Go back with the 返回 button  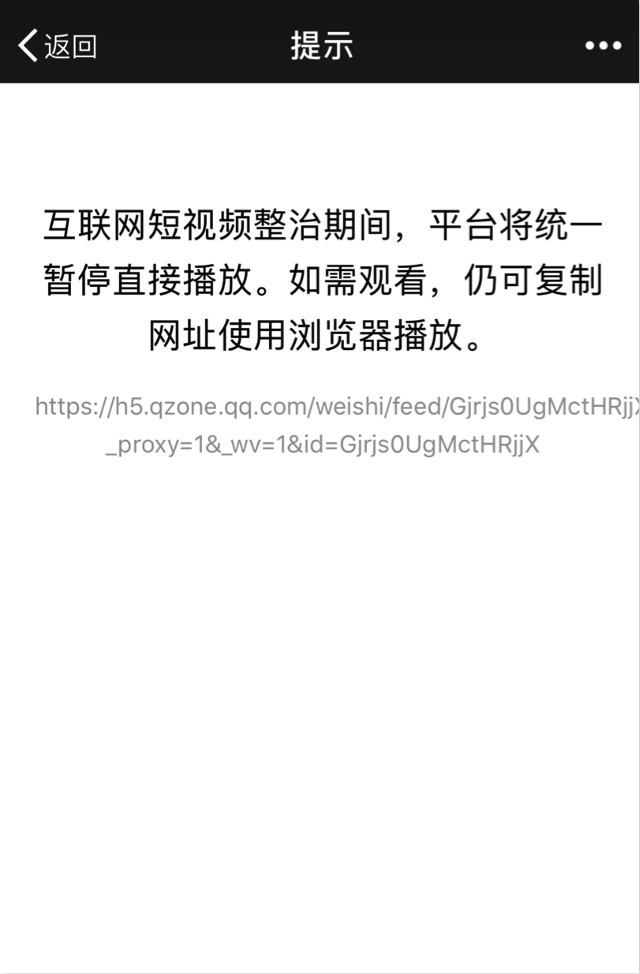(58, 45)
